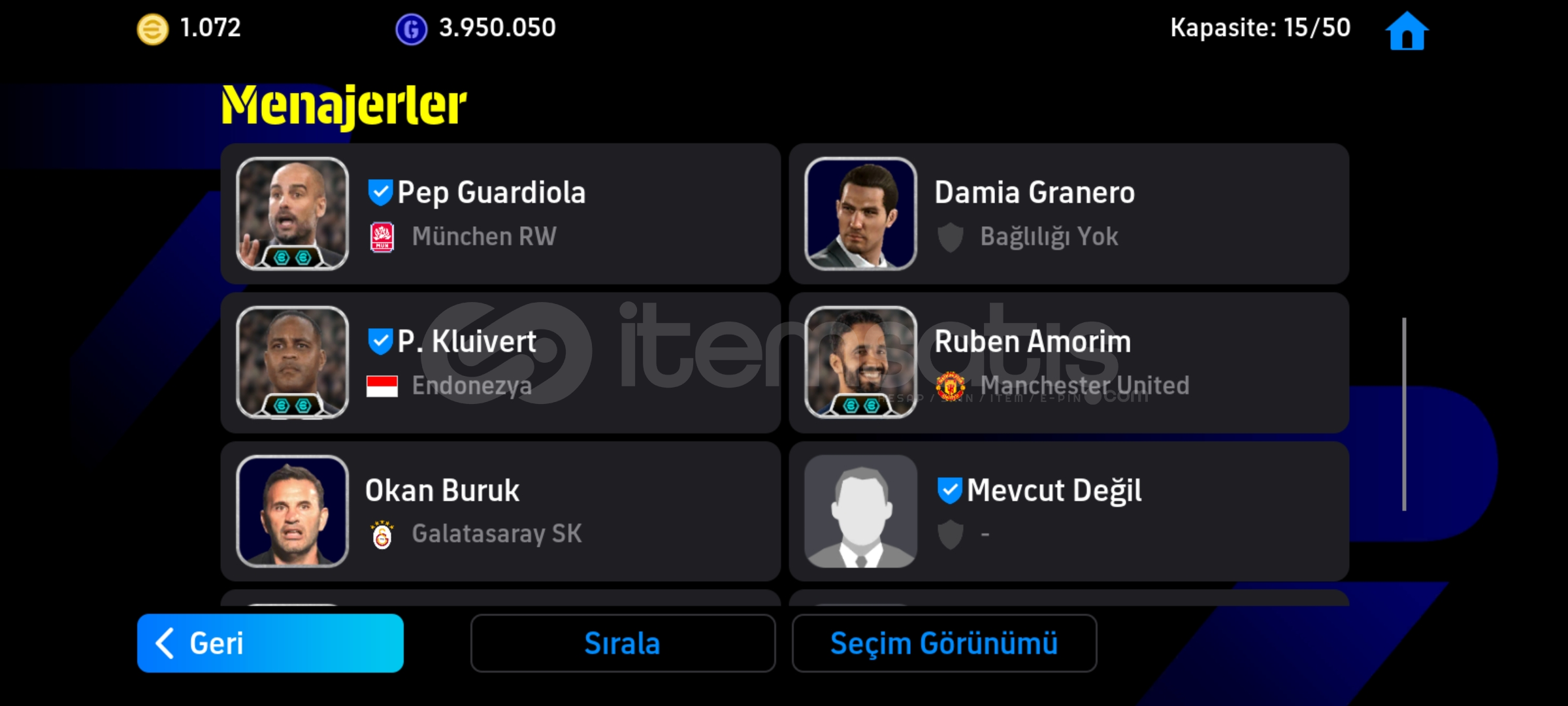Tap the Mevcut Değil manager card

click(x=1069, y=511)
